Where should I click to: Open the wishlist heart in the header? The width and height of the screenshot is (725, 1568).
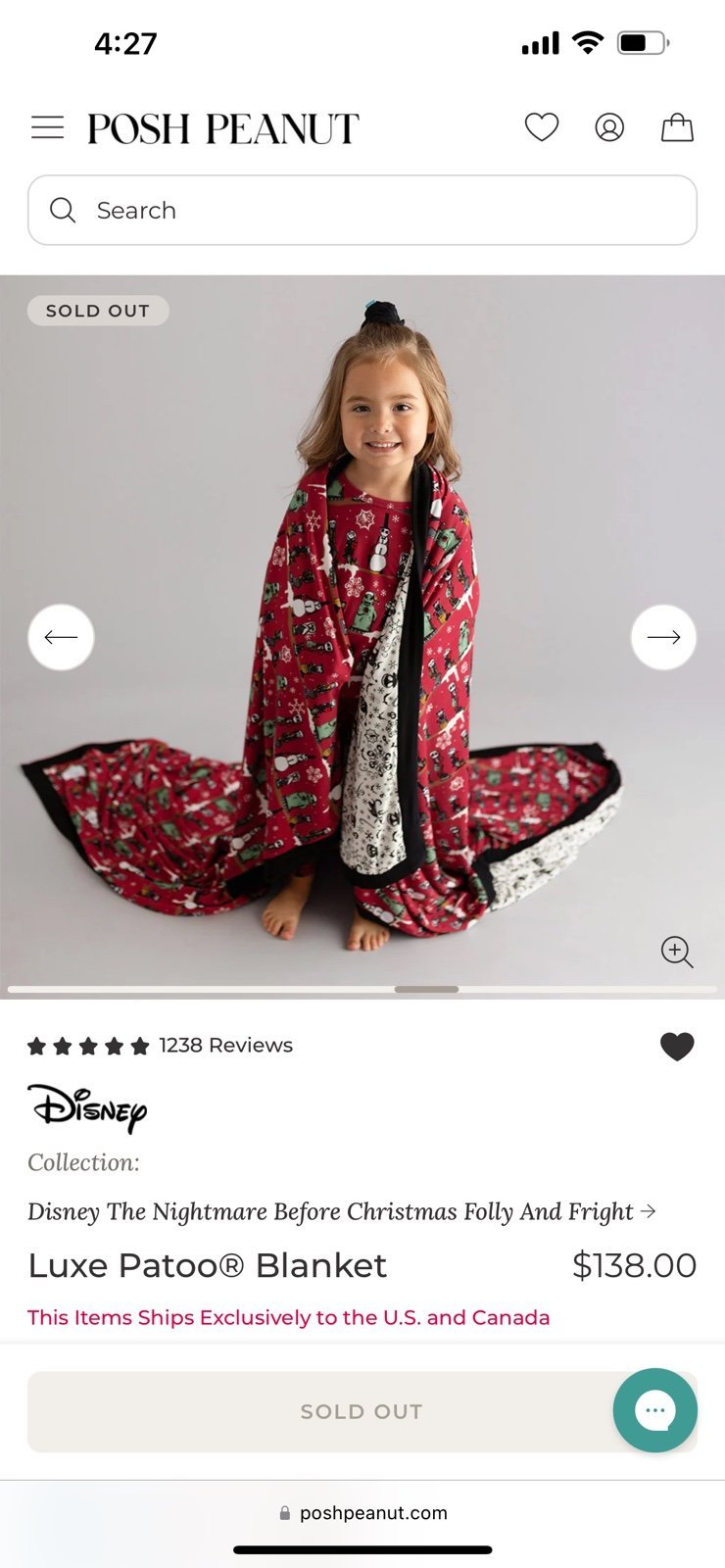point(542,127)
